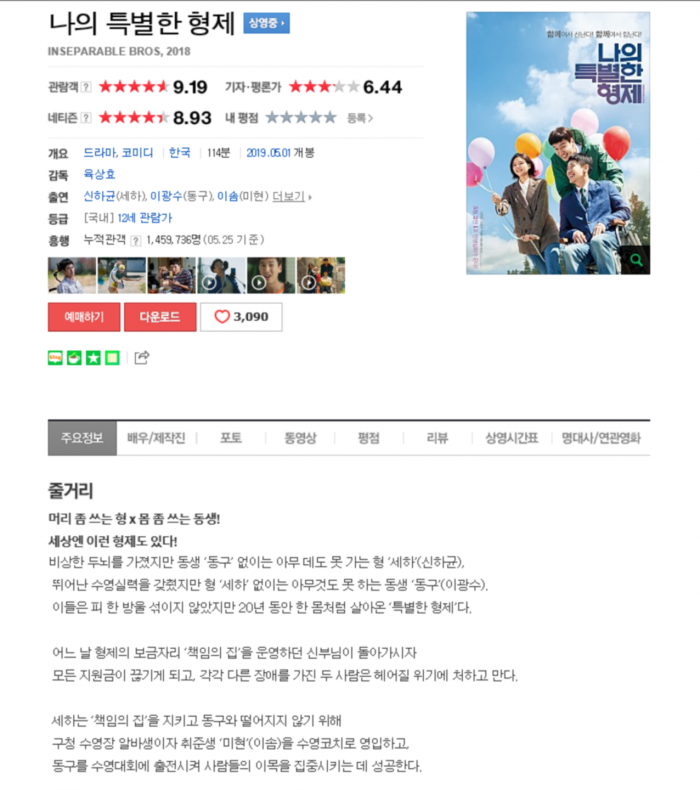Tap the 예매하기 booking button
This screenshot has height=790, width=700.
pos(84,317)
